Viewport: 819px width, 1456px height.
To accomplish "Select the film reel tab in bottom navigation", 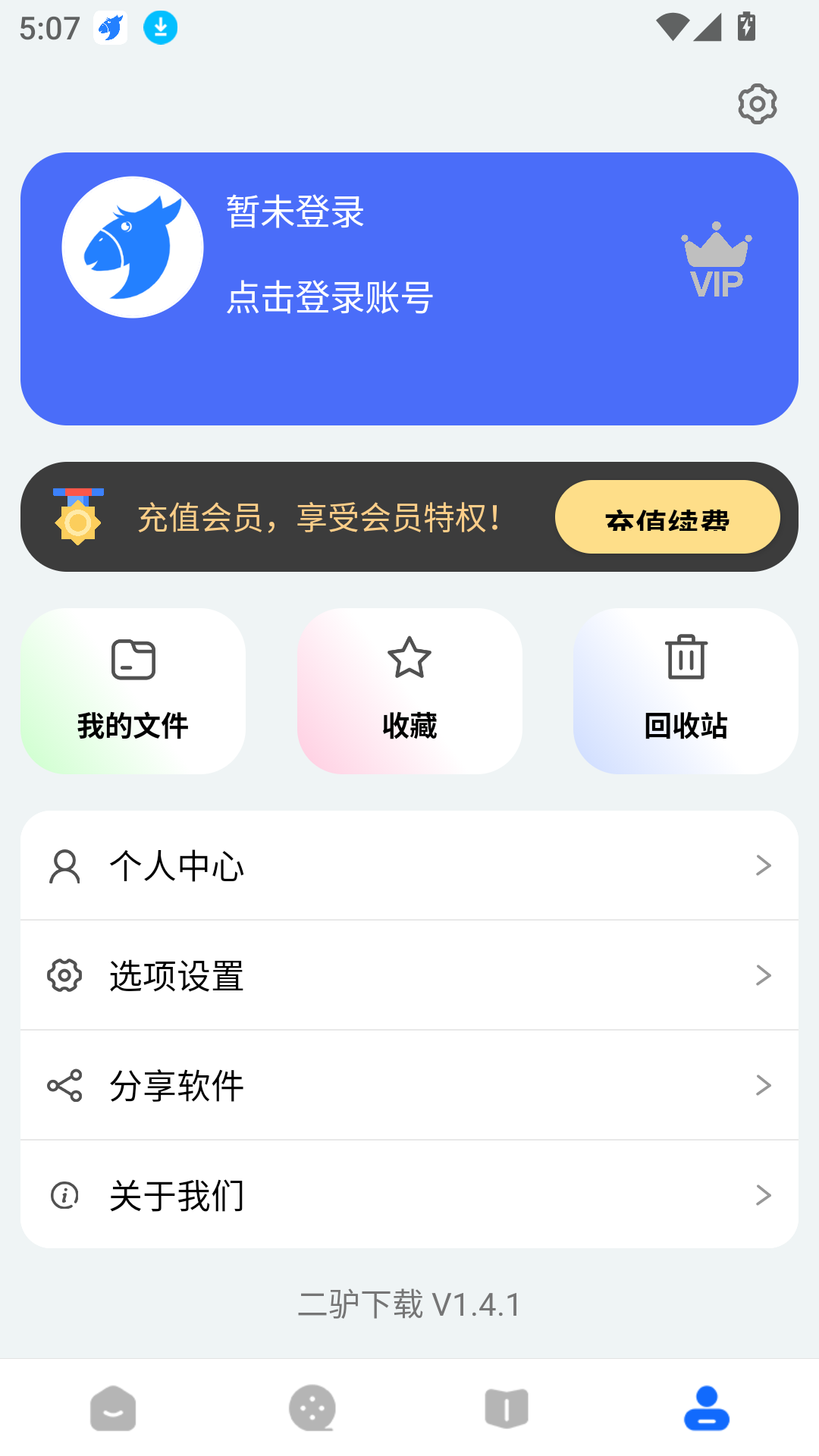I will coord(309,1407).
